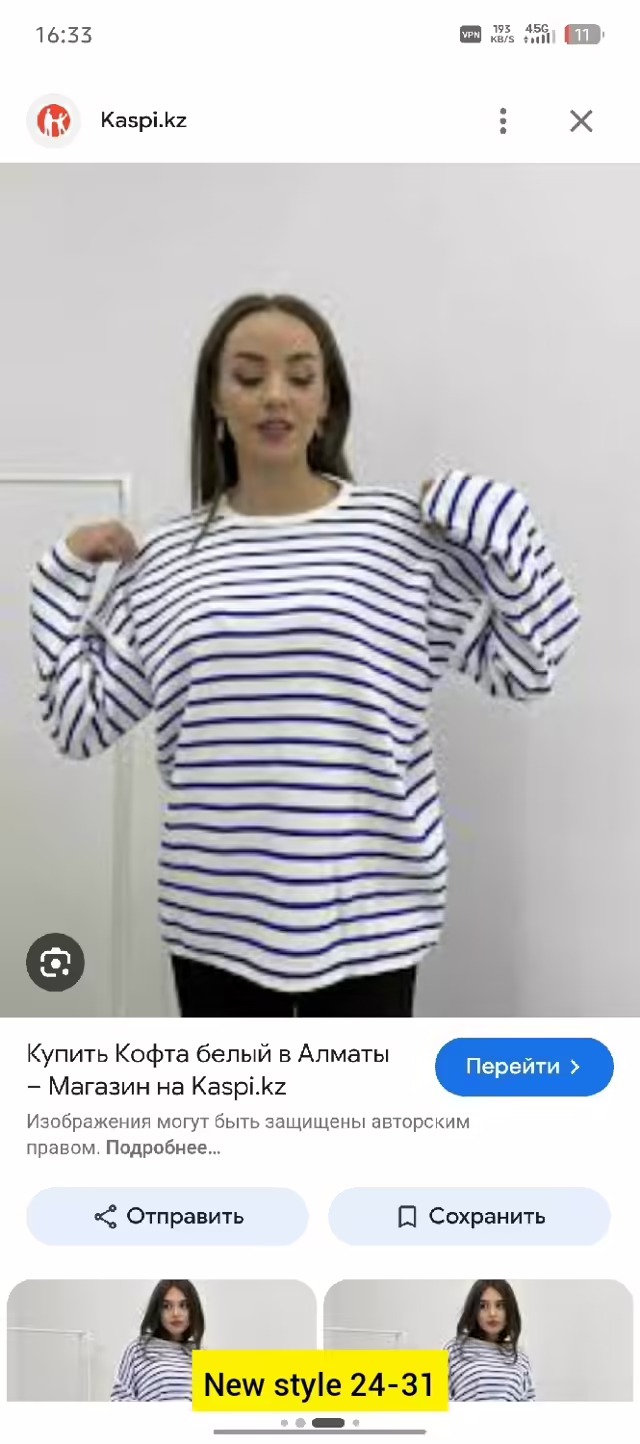Screen dimensions: 640x1444
Task: Open the three-dot overflow menu
Action: click(503, 121)
